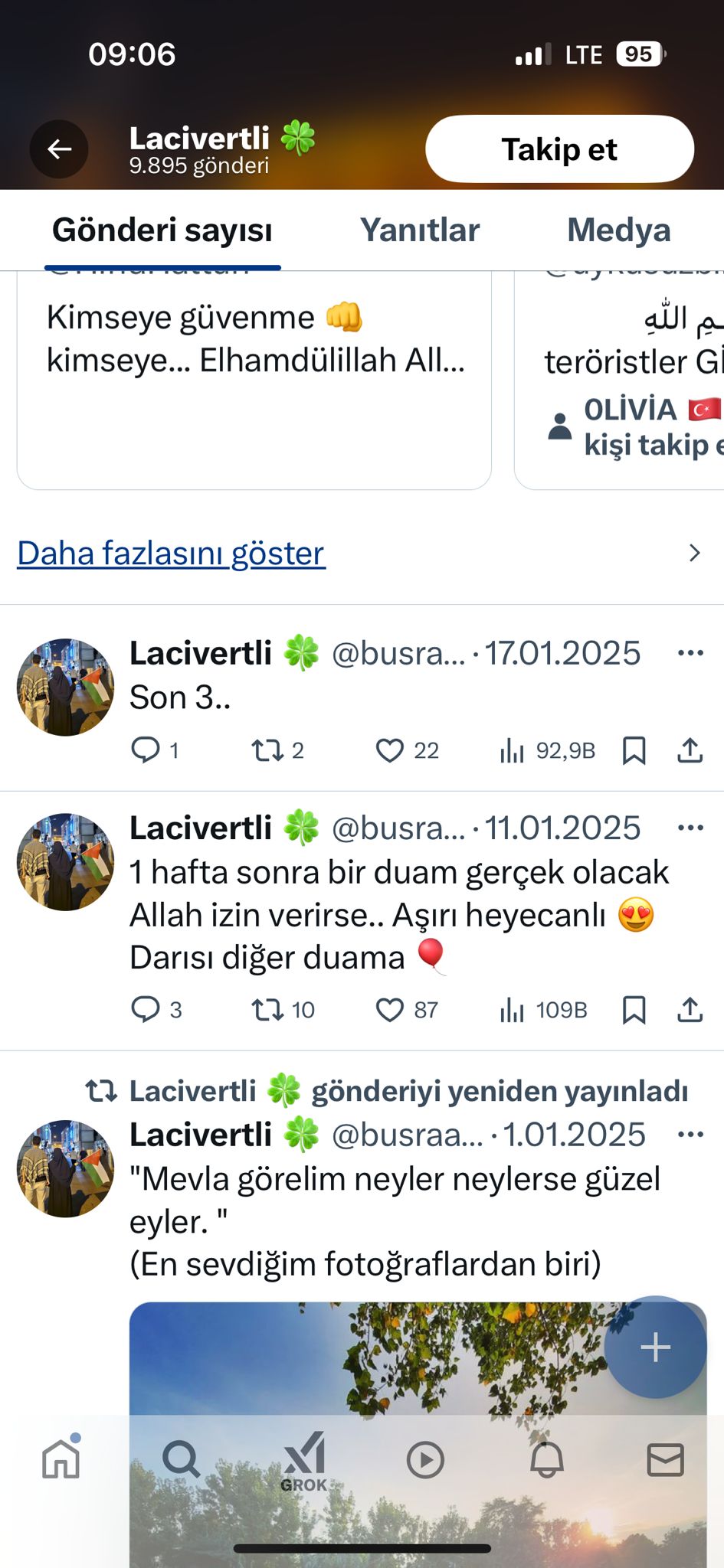Go to home feed via the home icon
724x1568 pixels.
pos(62,1460)
